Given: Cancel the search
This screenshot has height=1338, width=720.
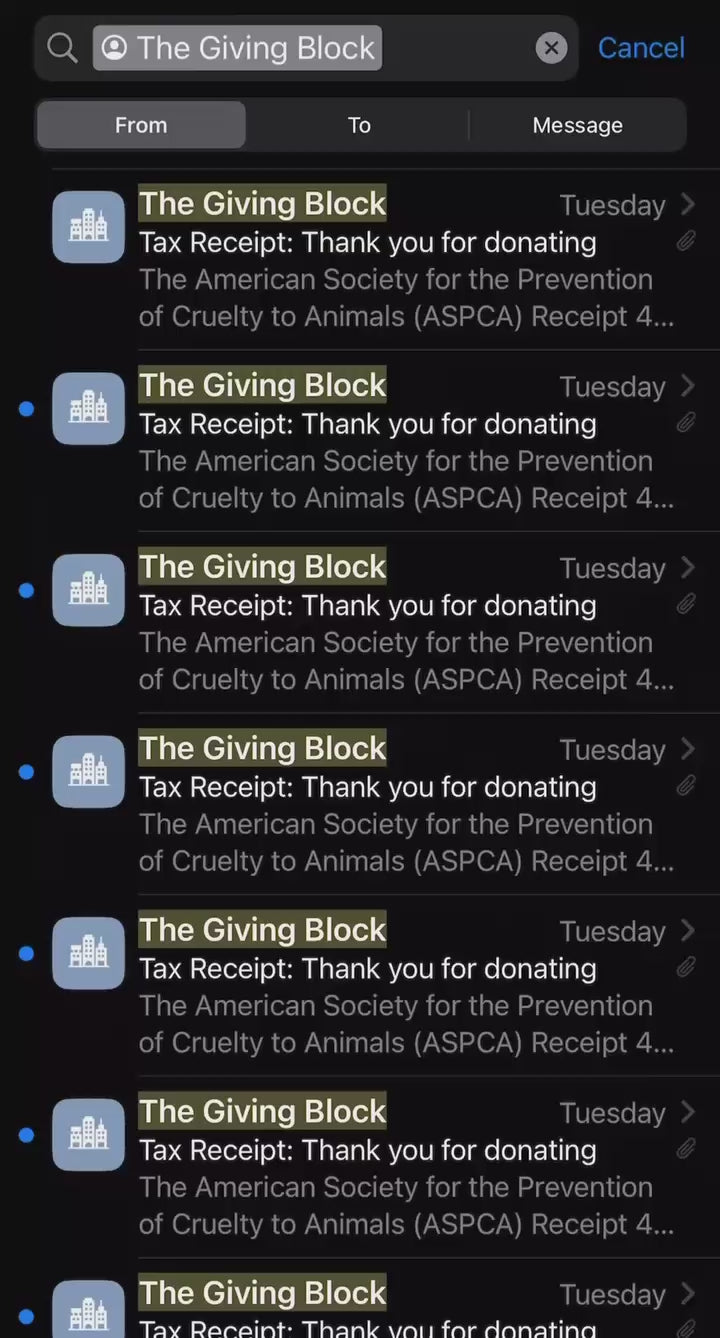Looking at the screenshot, I should tap(641, 48).
